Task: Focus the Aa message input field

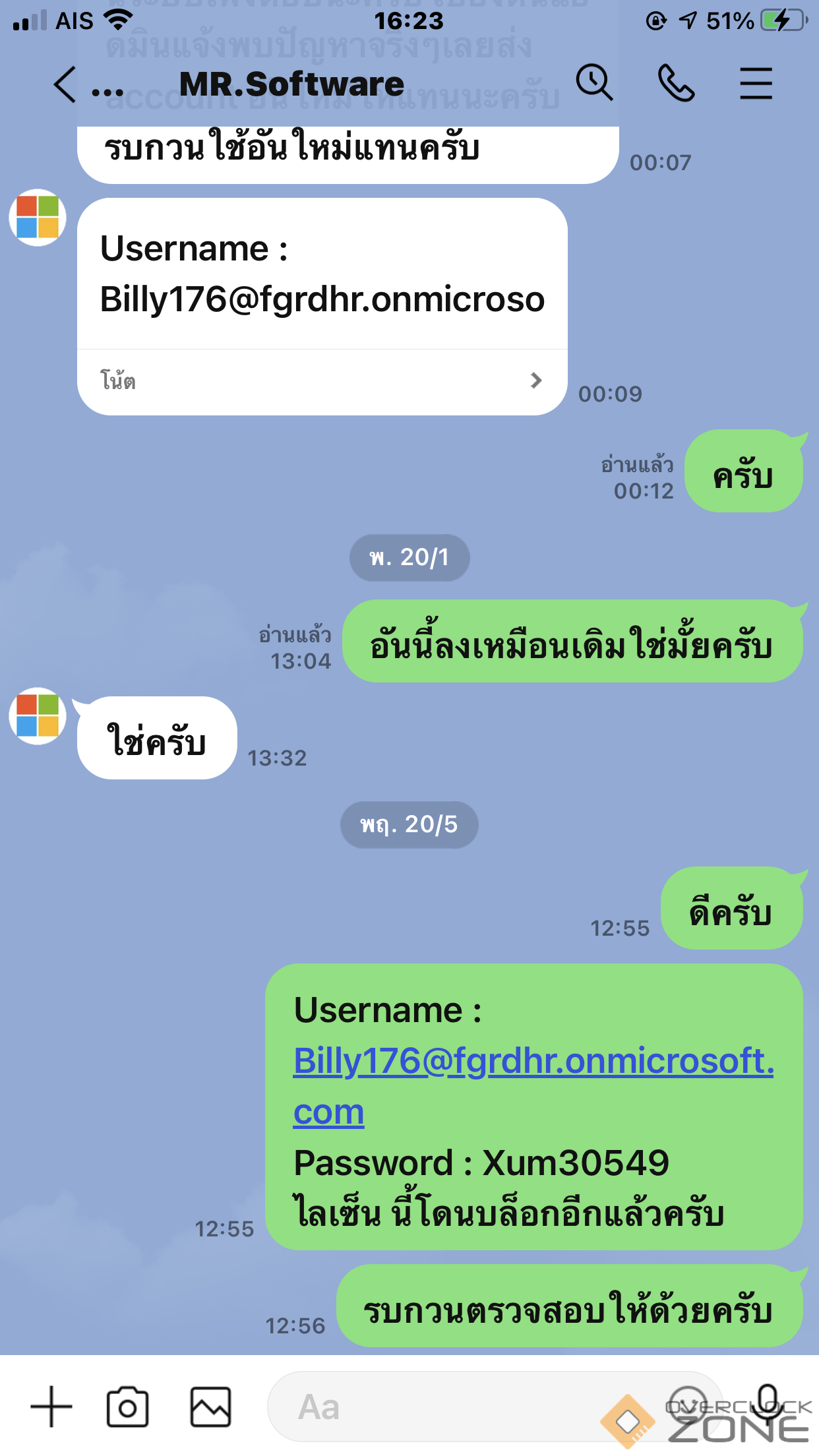Action: tap(462, 1407)
